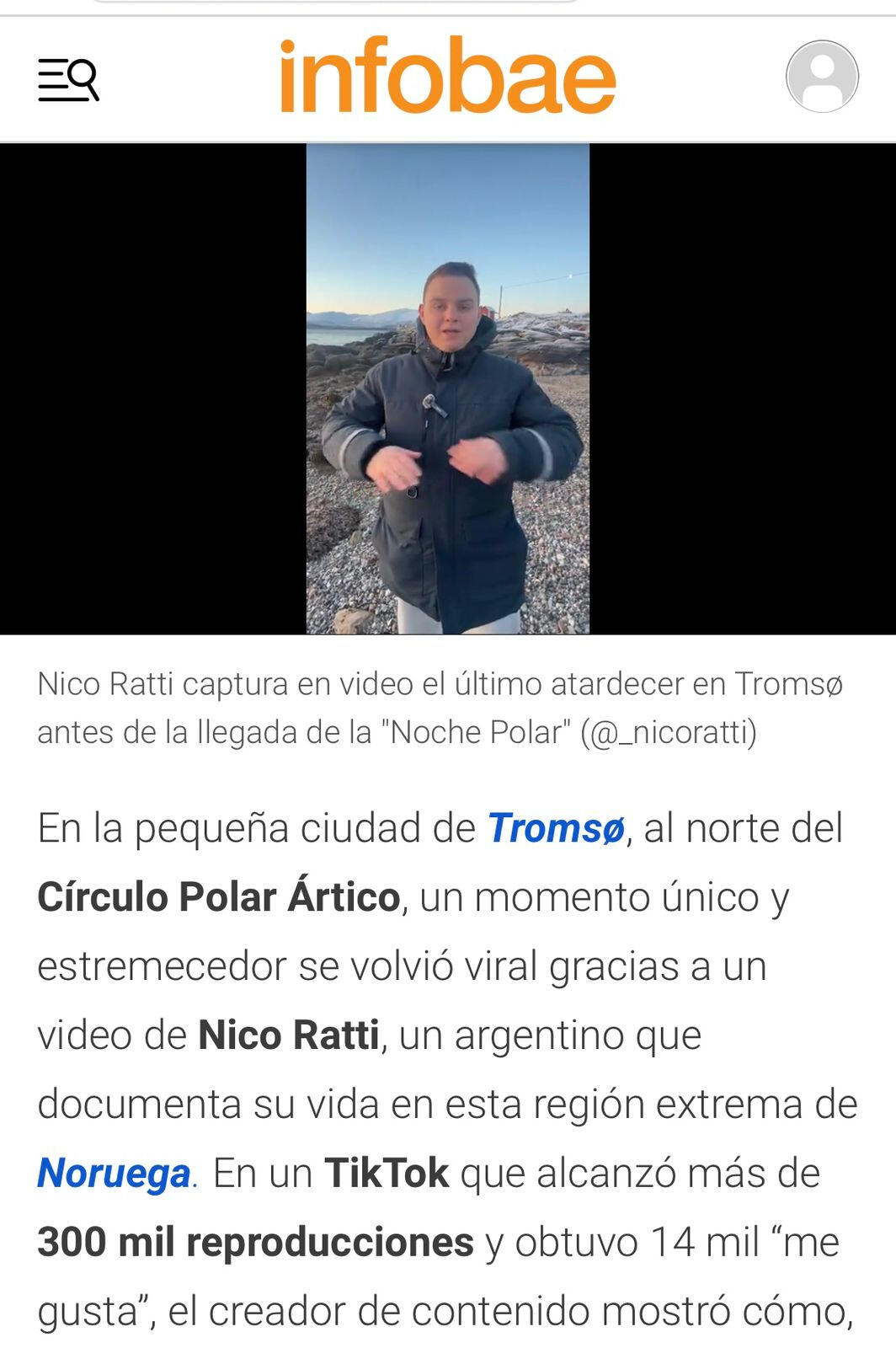Open the user profile avatar
Screen dimensions: 896x1348
pyautogui.click(x=821, y=77)
